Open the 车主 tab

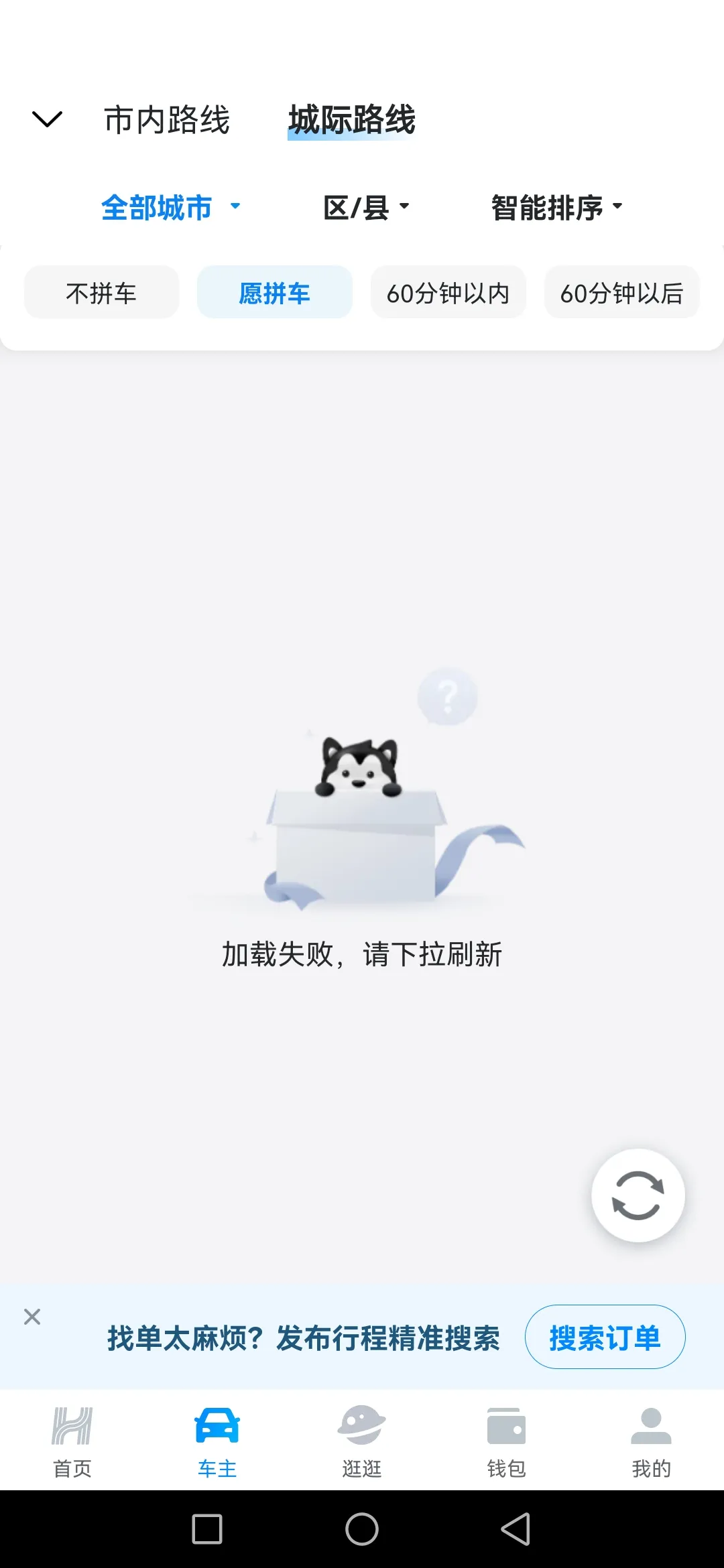pyautogui.click(x=217, y=1439)
